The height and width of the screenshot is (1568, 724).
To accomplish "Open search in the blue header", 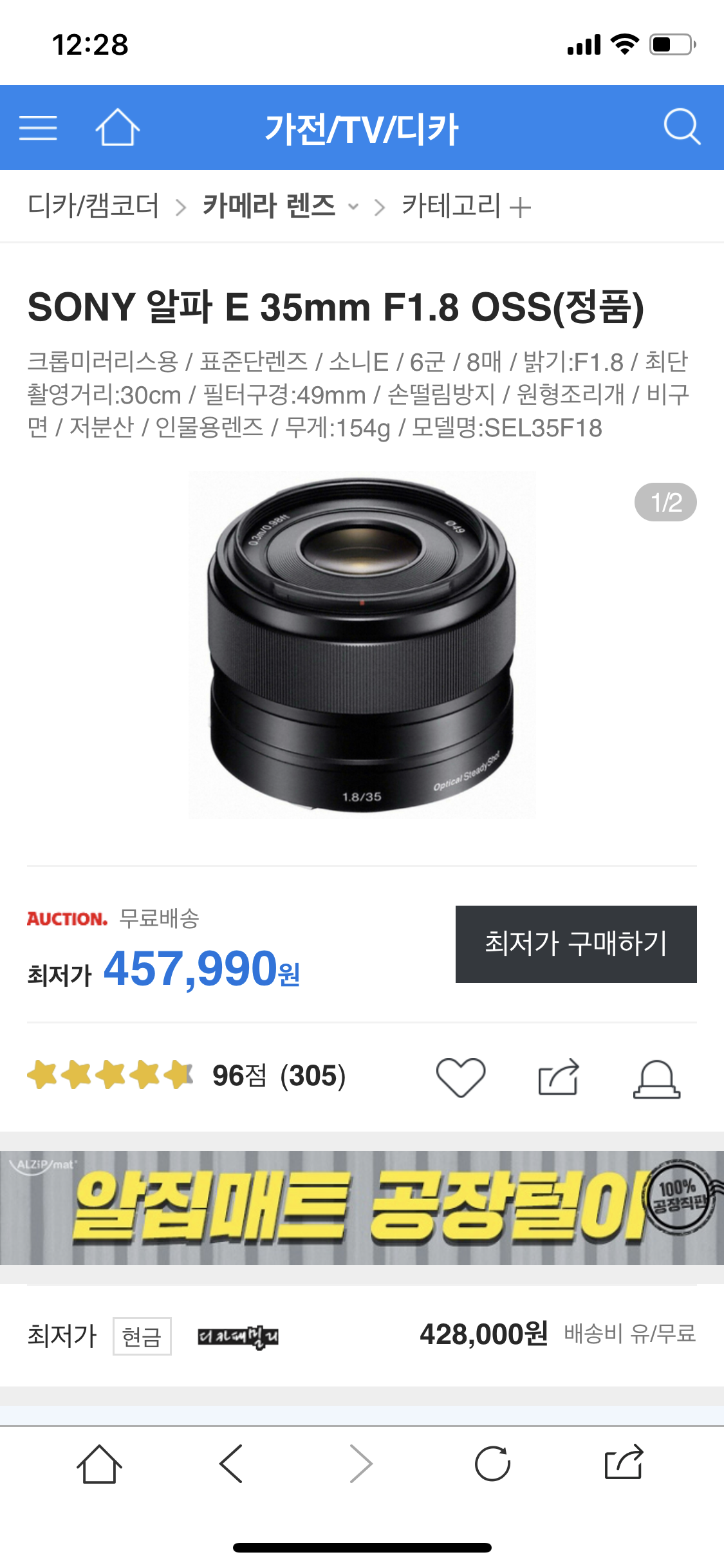I will [x=682, y=126].
